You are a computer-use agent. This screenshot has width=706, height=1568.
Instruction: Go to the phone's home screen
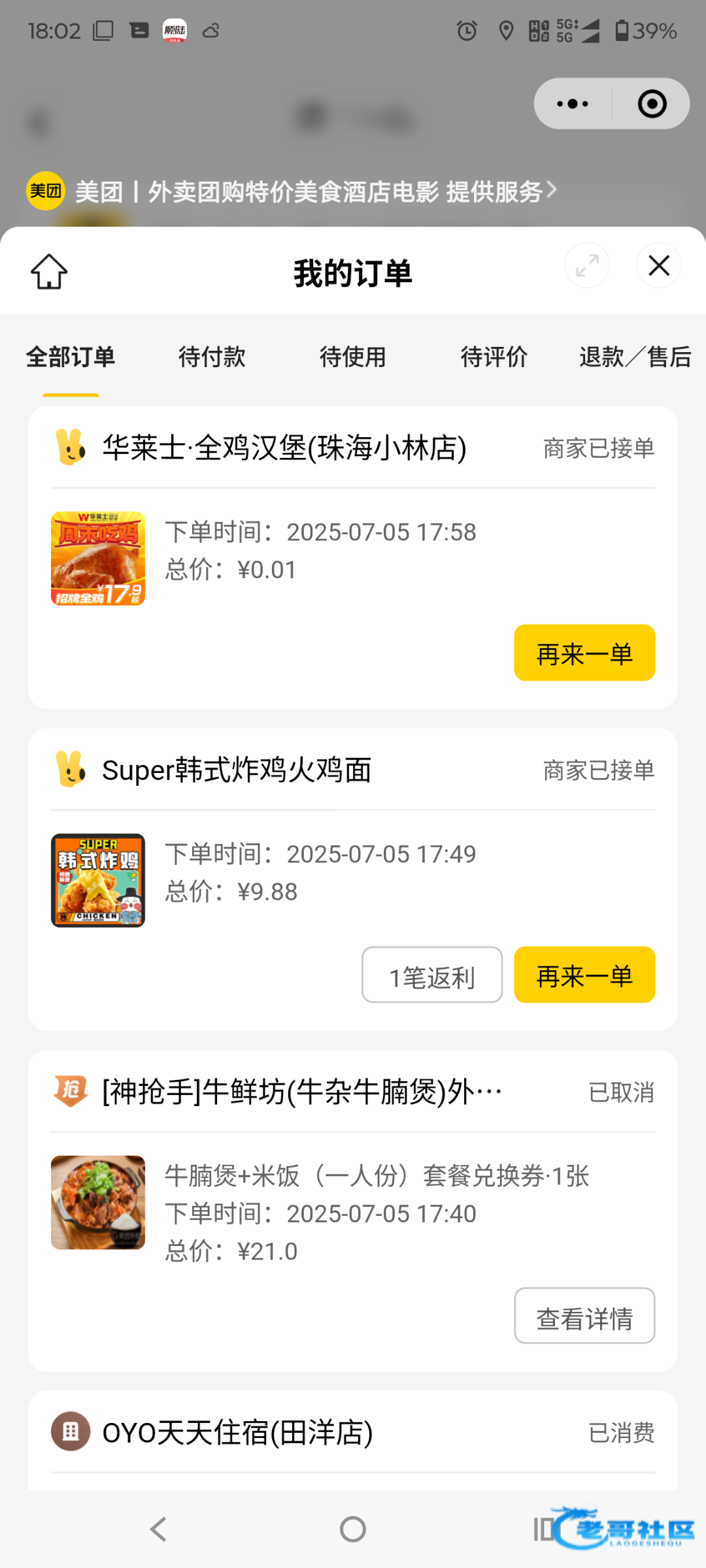pos(353,1529)
